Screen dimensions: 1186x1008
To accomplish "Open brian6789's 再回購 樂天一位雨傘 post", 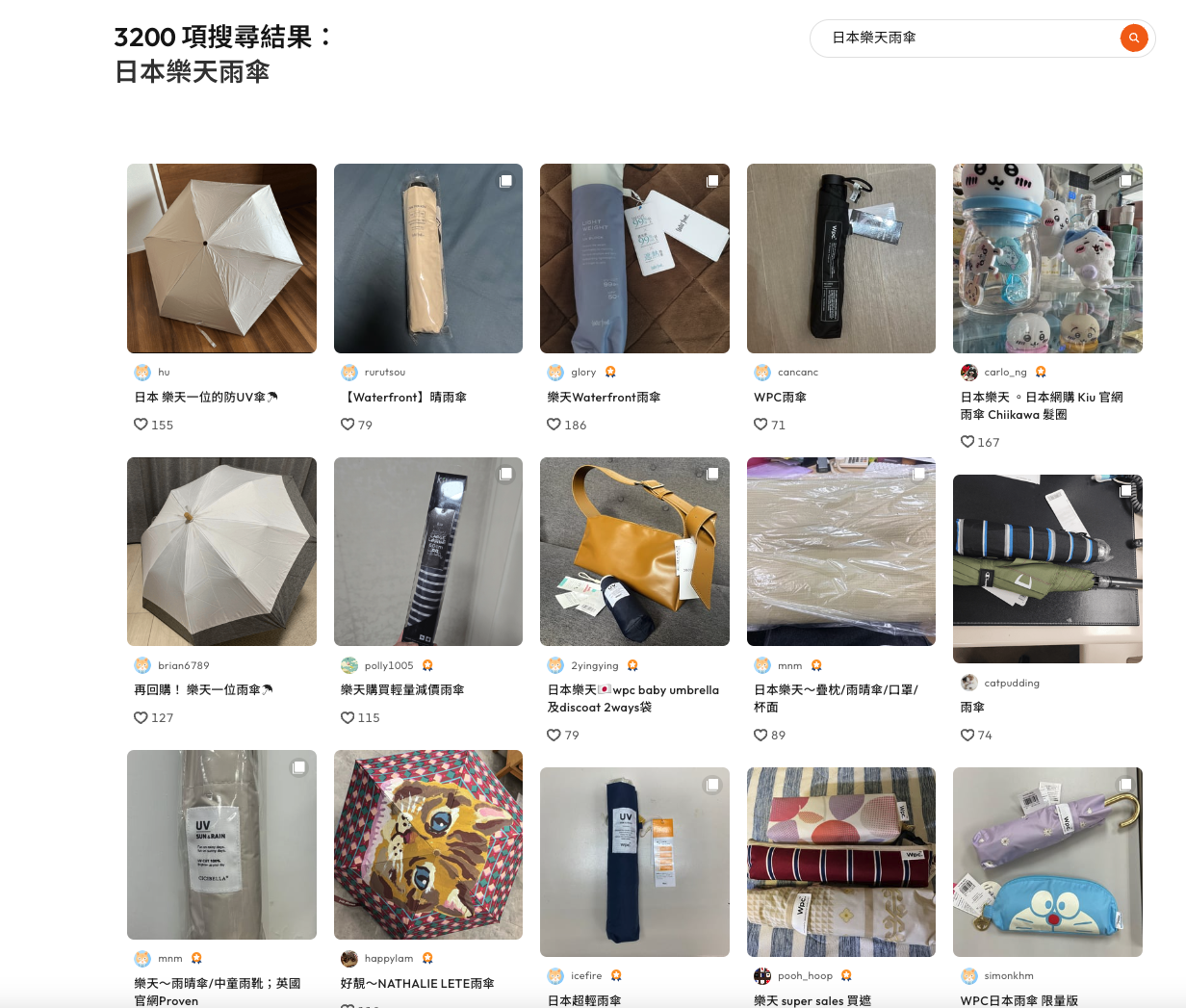I will click(221, 552).
